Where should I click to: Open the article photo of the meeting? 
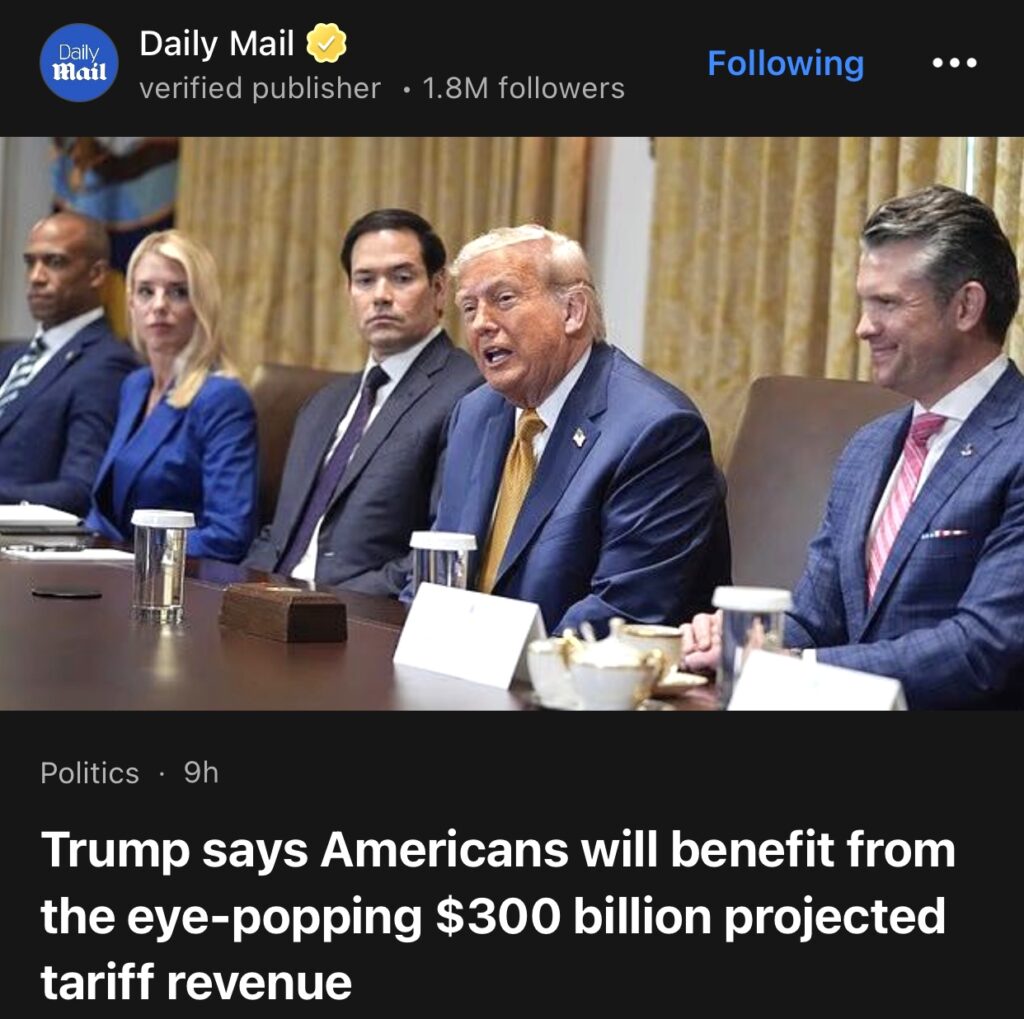point(512,423)
